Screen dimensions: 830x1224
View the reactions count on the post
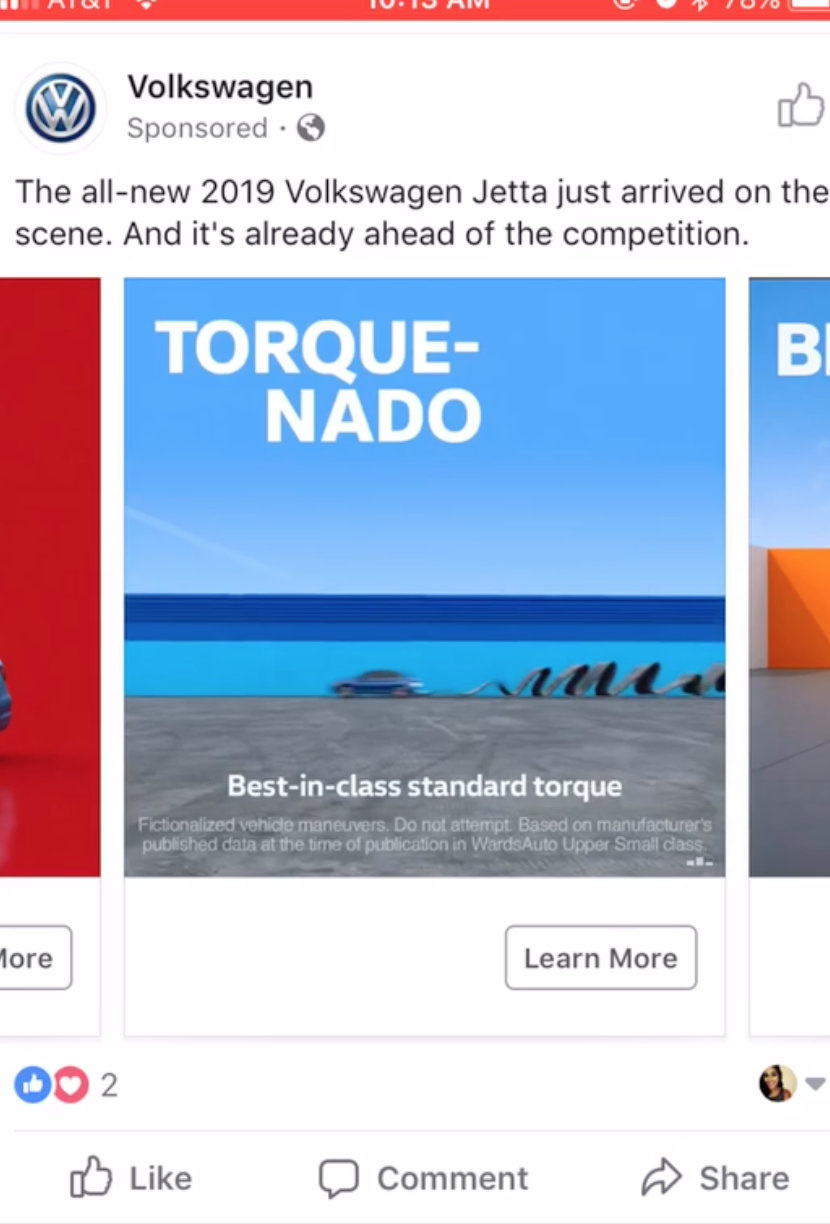click(66, 1084)
